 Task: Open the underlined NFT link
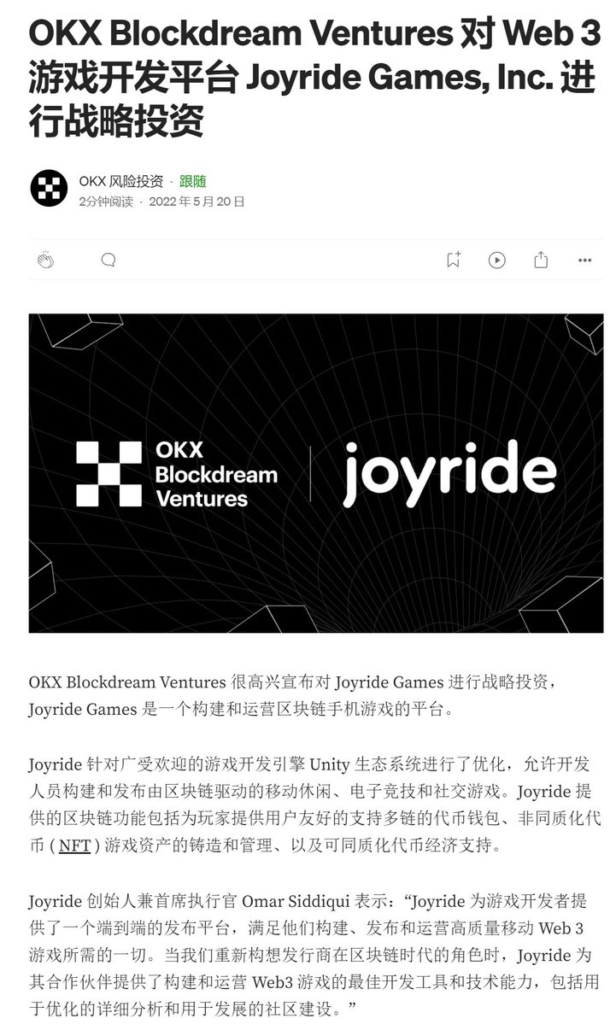[x=75, y=845]
